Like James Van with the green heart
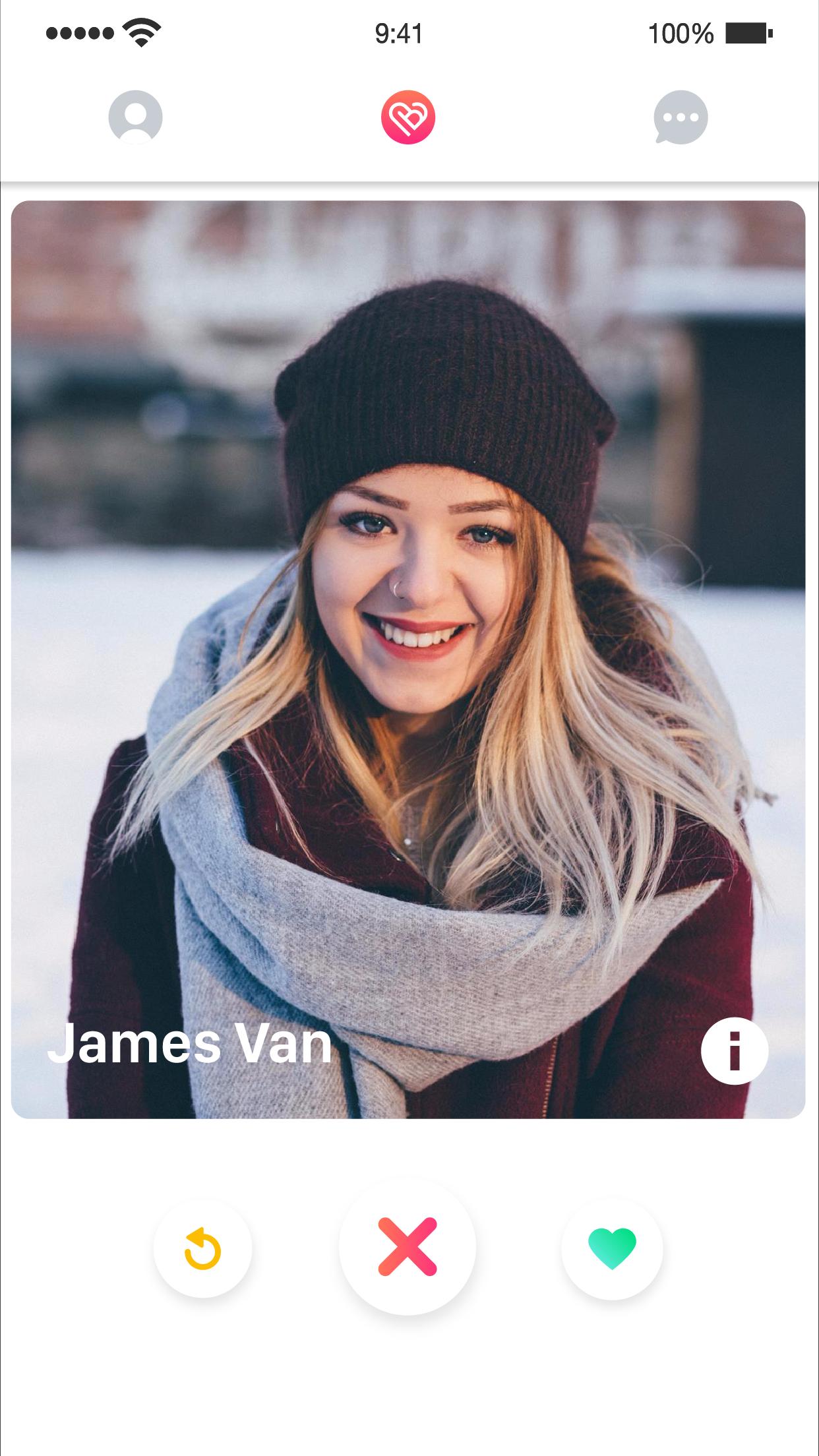The height and width of the screenshot is (1456, 819). coord(612,1248)
